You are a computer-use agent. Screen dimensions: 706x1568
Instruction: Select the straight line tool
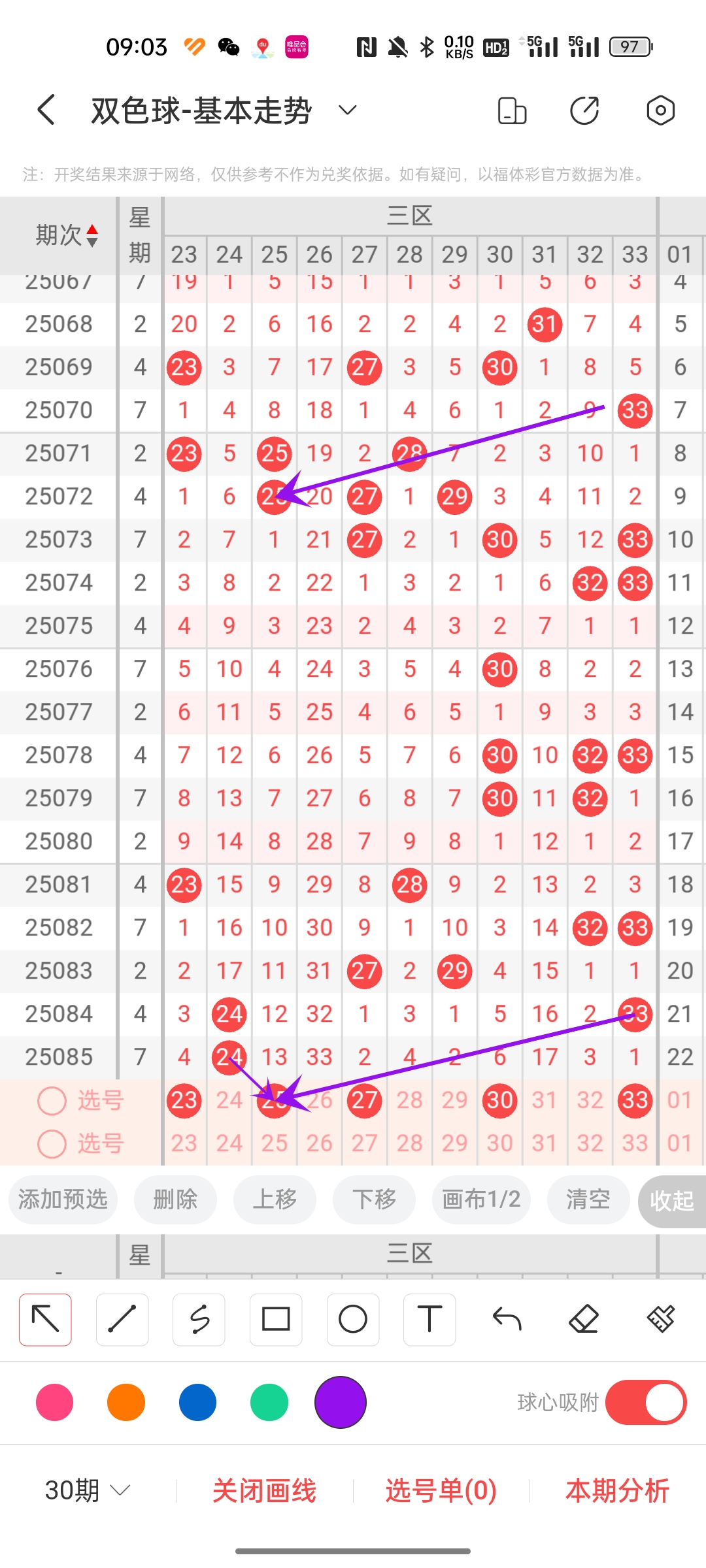122,1319
